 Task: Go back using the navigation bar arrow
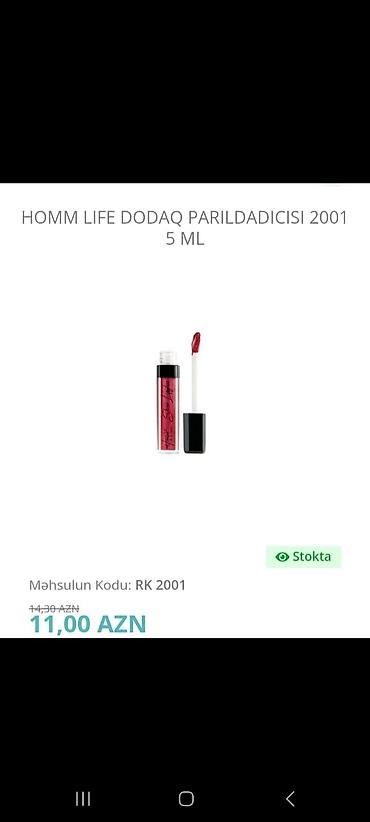pyautogui.click(x=290, y=798)
